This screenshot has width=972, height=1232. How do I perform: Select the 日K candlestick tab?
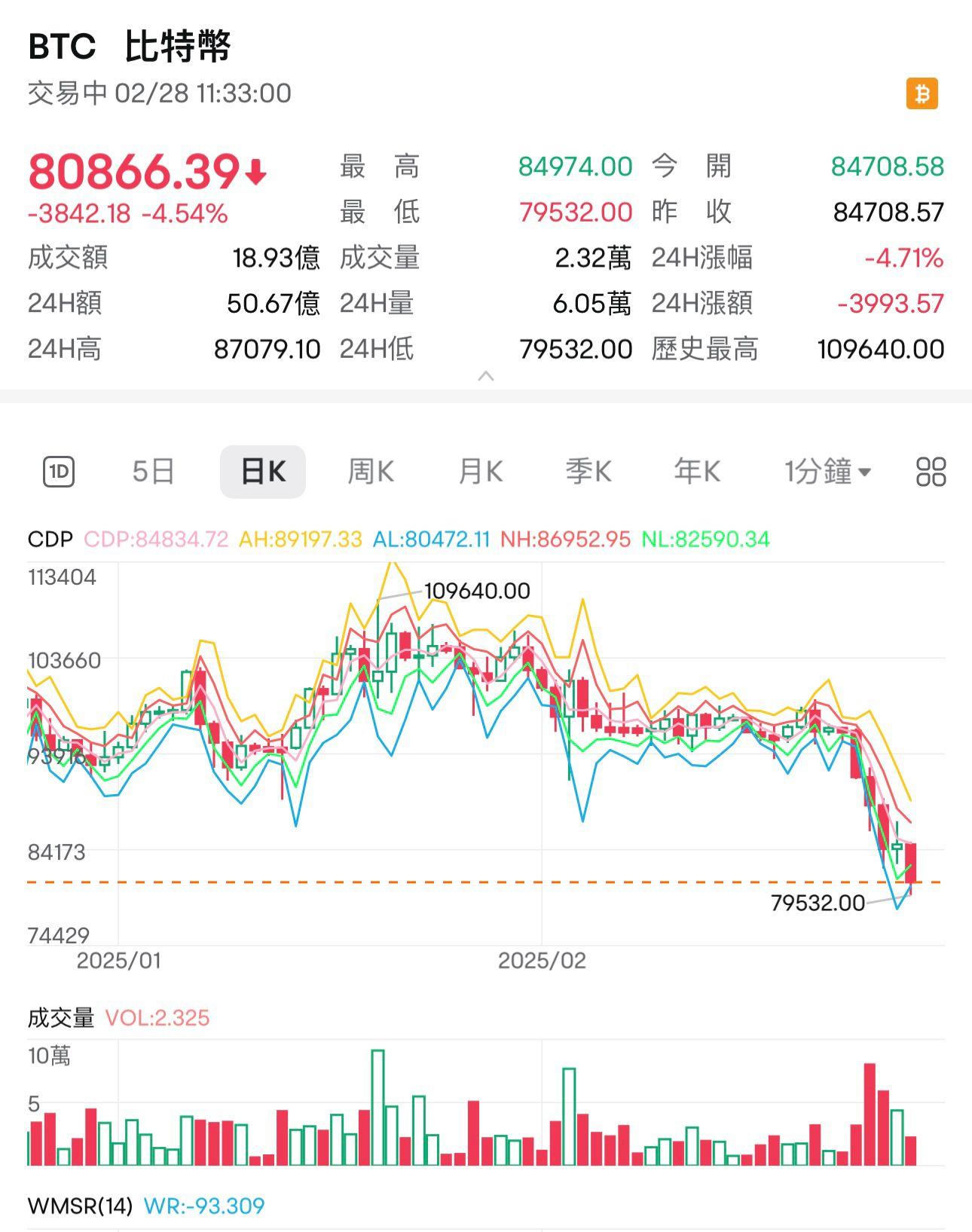click(262, 470)
